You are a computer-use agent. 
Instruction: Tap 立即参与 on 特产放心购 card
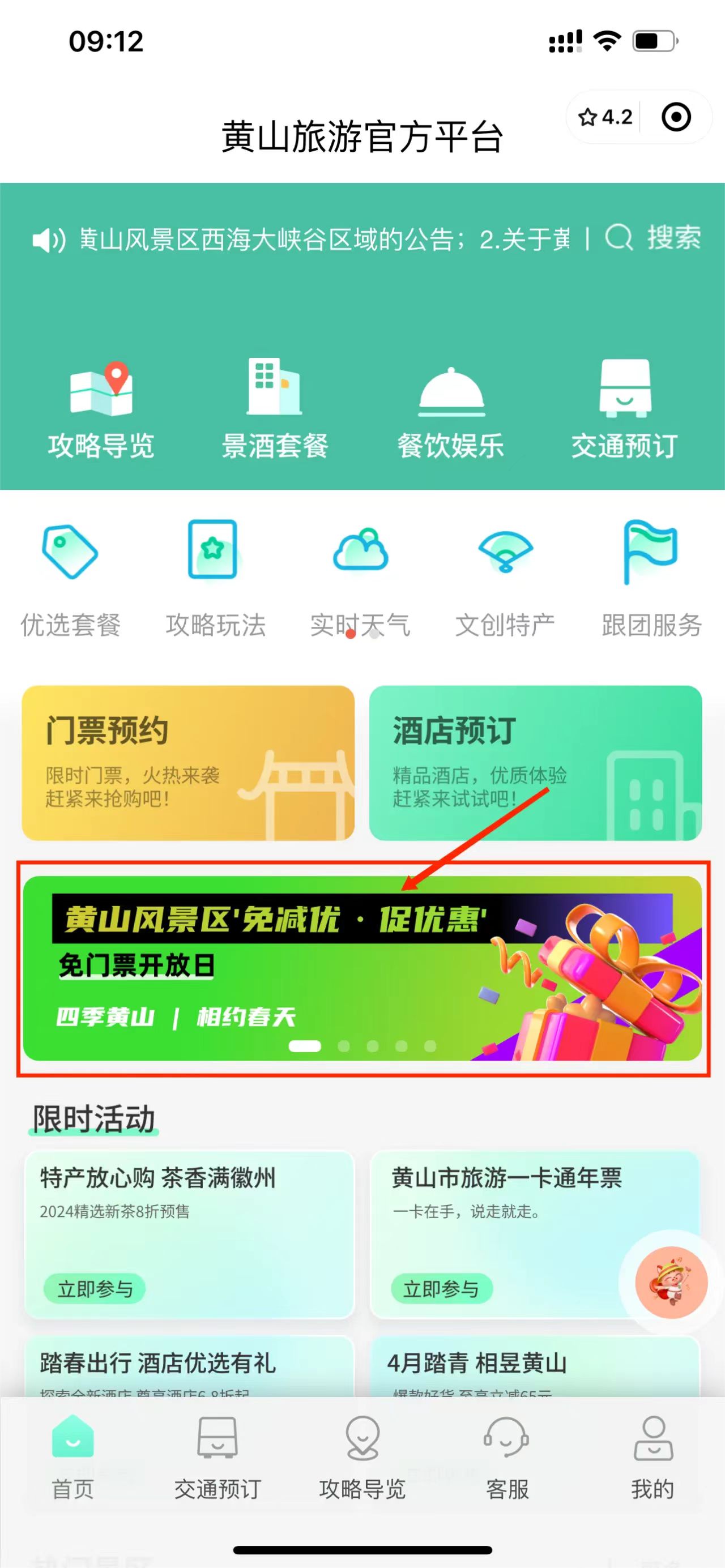[95, 1289]
